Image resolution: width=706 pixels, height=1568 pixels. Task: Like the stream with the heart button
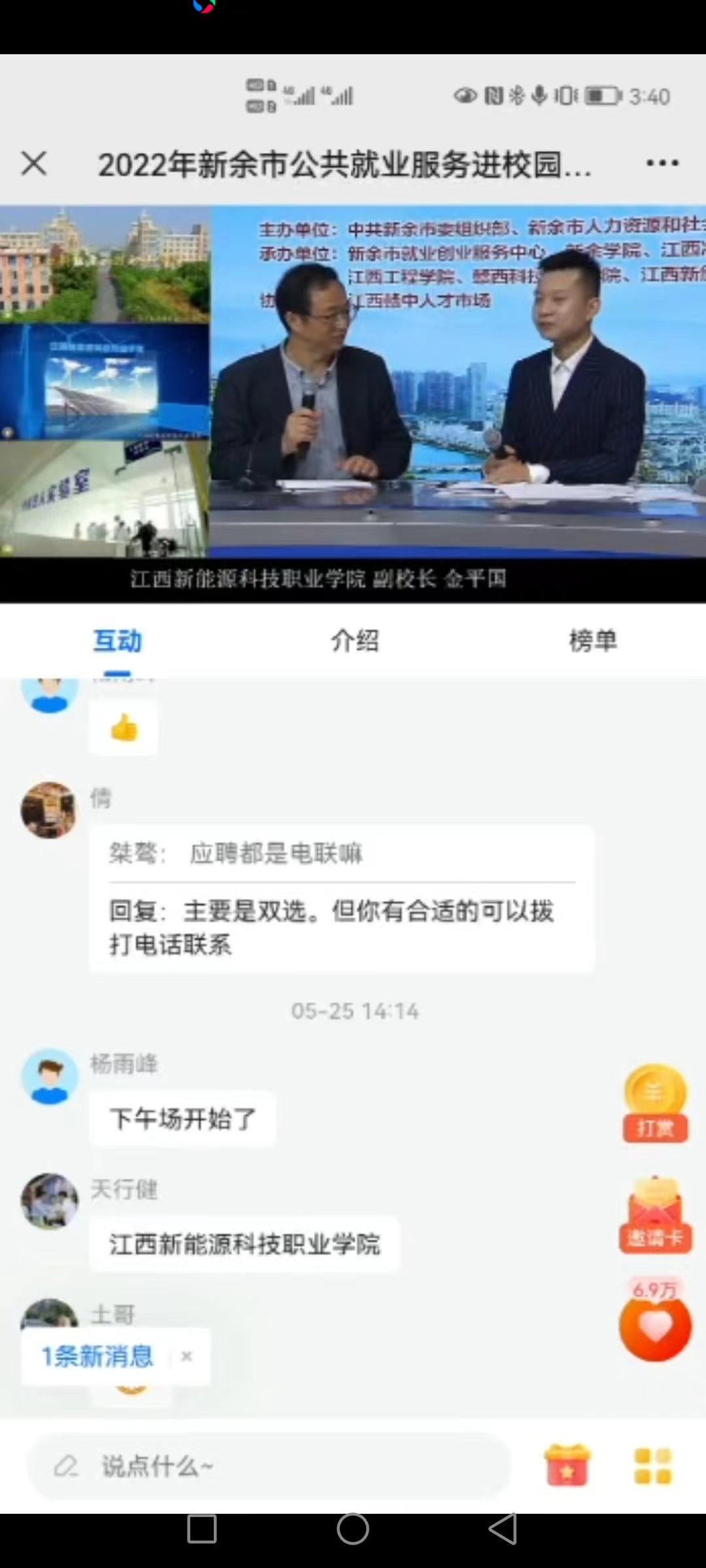point(655,1328)
